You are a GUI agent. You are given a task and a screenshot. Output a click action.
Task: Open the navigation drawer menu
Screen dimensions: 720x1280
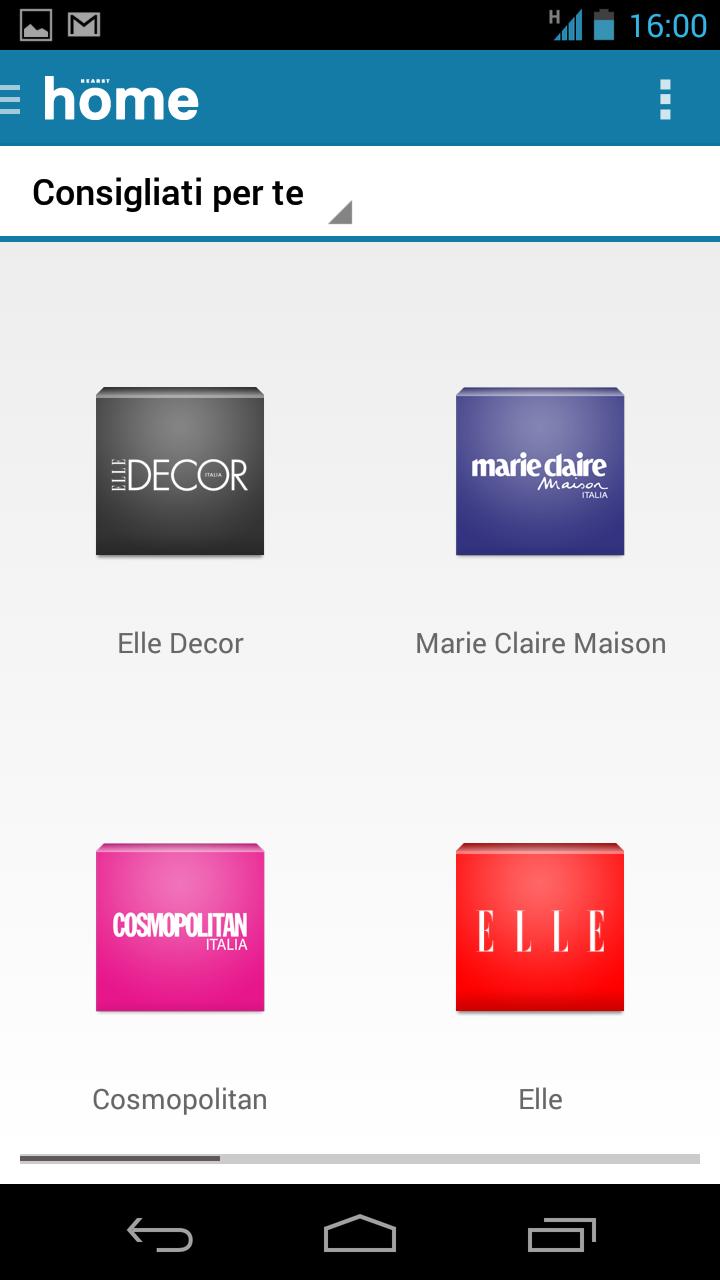pos(12,99)
